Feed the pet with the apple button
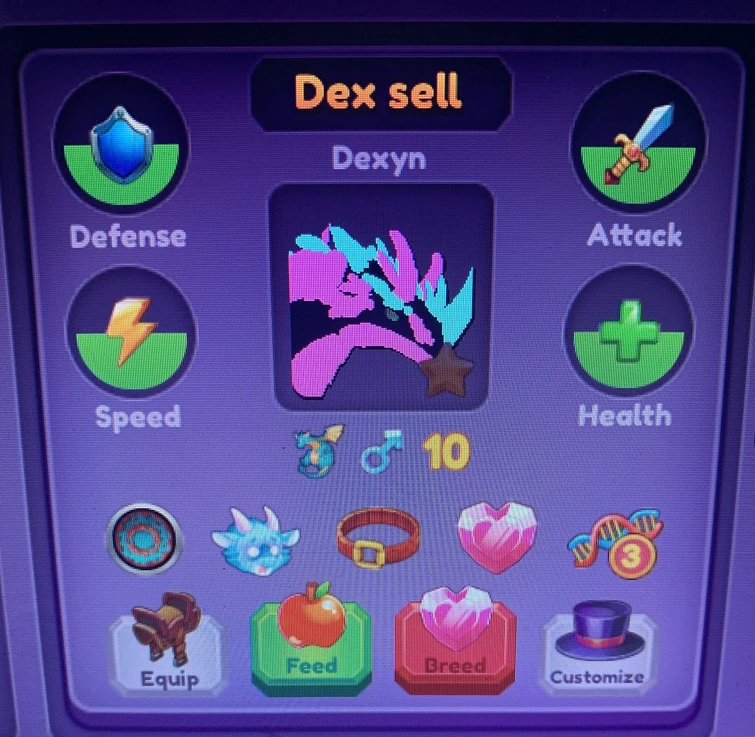This screenshot has height=737, width=755. (310, 648)
